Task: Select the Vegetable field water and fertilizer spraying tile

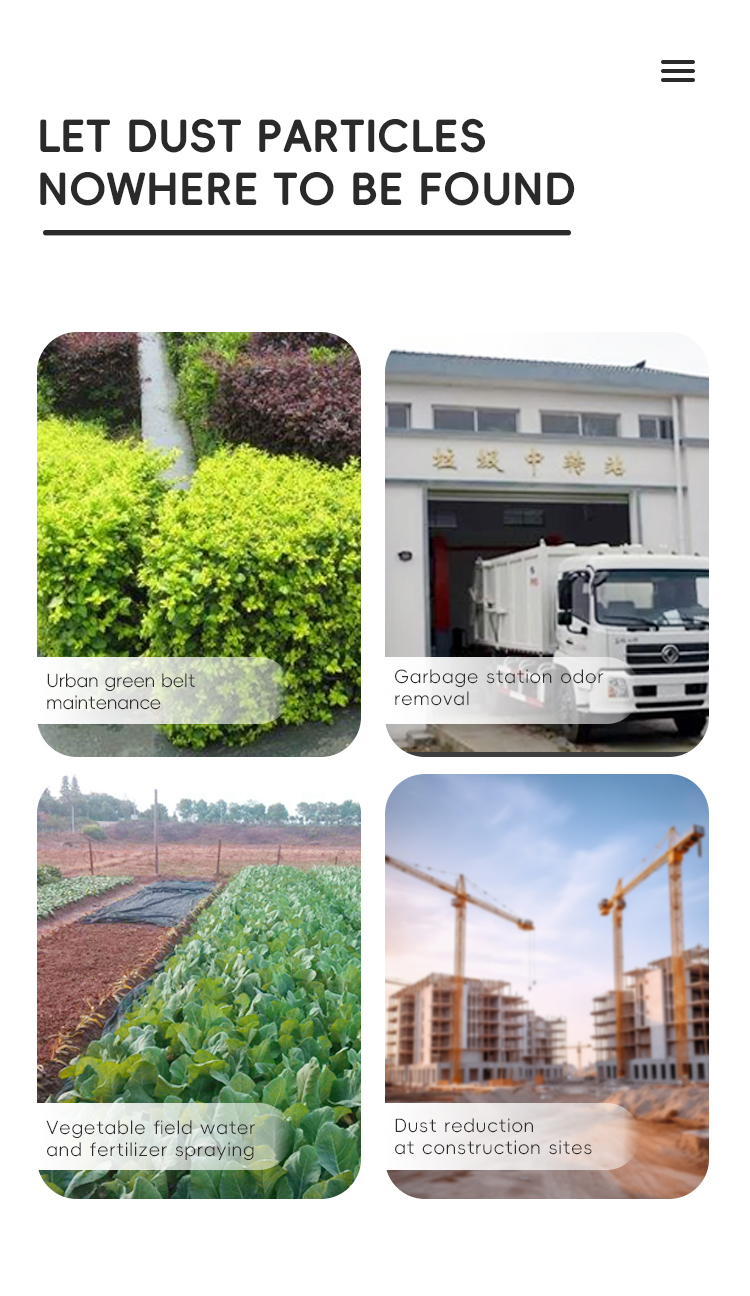Action: click(x=198, y=985)
